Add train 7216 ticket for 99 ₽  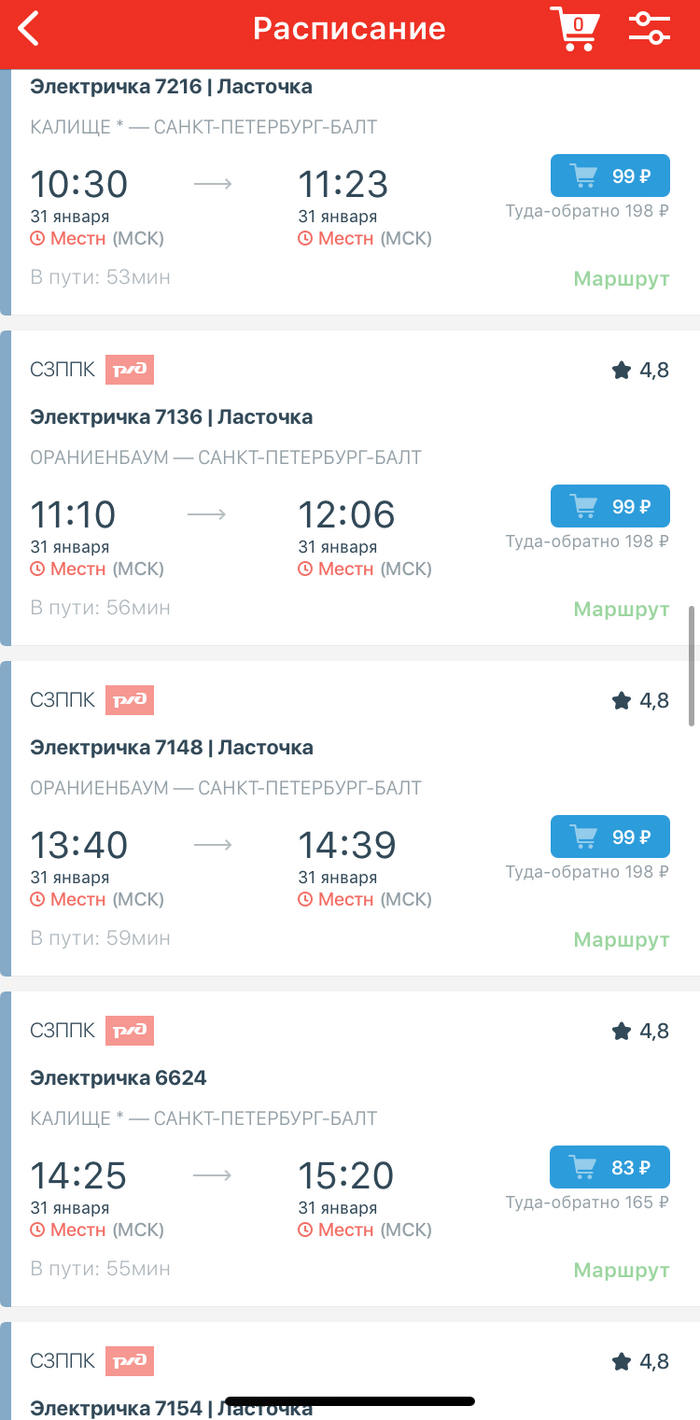(x=610, y=176)
